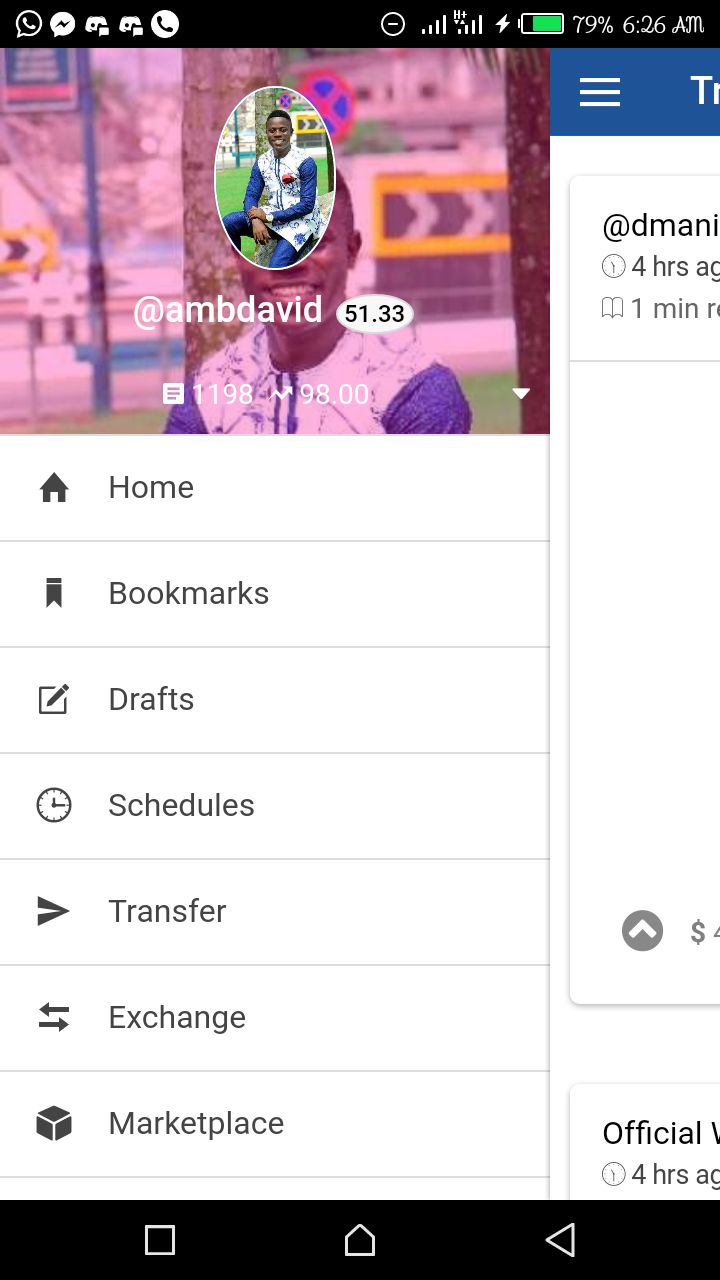Tap the system home button

coord(360,1240)
